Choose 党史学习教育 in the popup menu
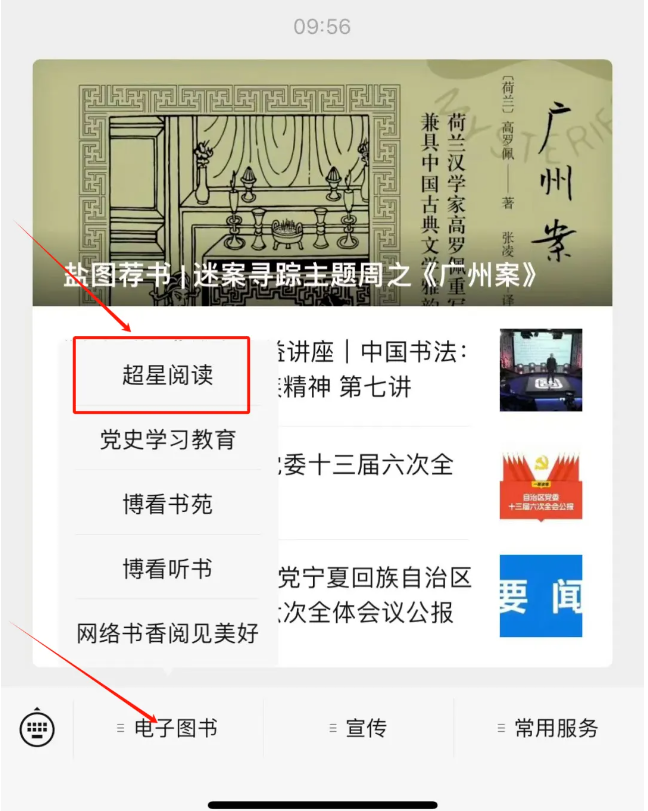Viewport: 648px width, 811px height. 167,439
